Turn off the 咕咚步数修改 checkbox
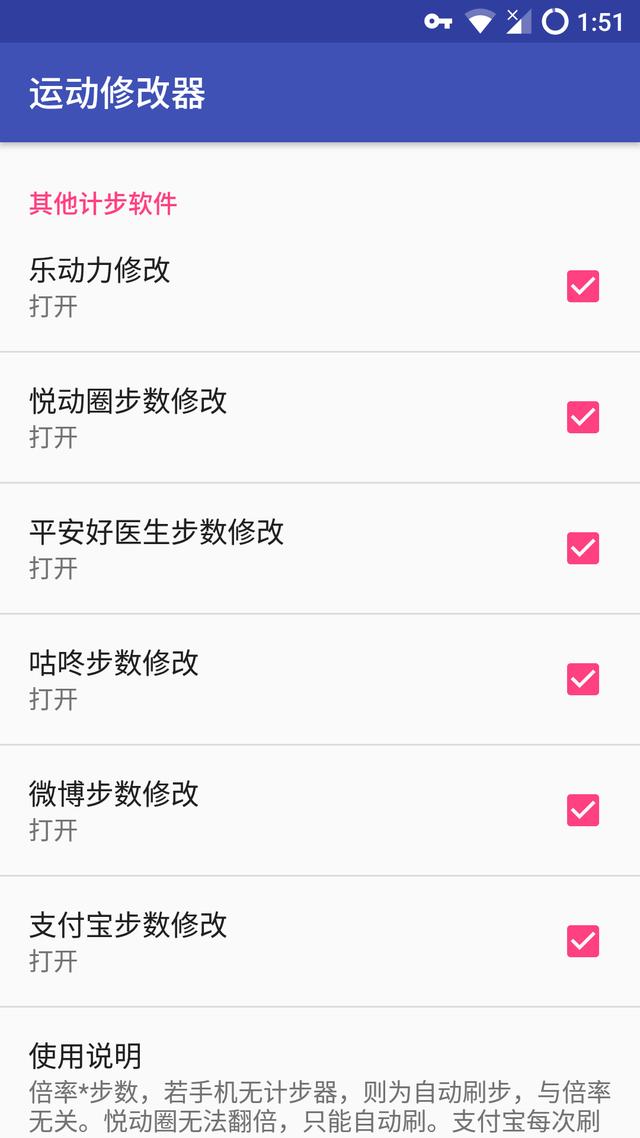The height and width of the screenshot is (1138, 640). tap(583, 679)
